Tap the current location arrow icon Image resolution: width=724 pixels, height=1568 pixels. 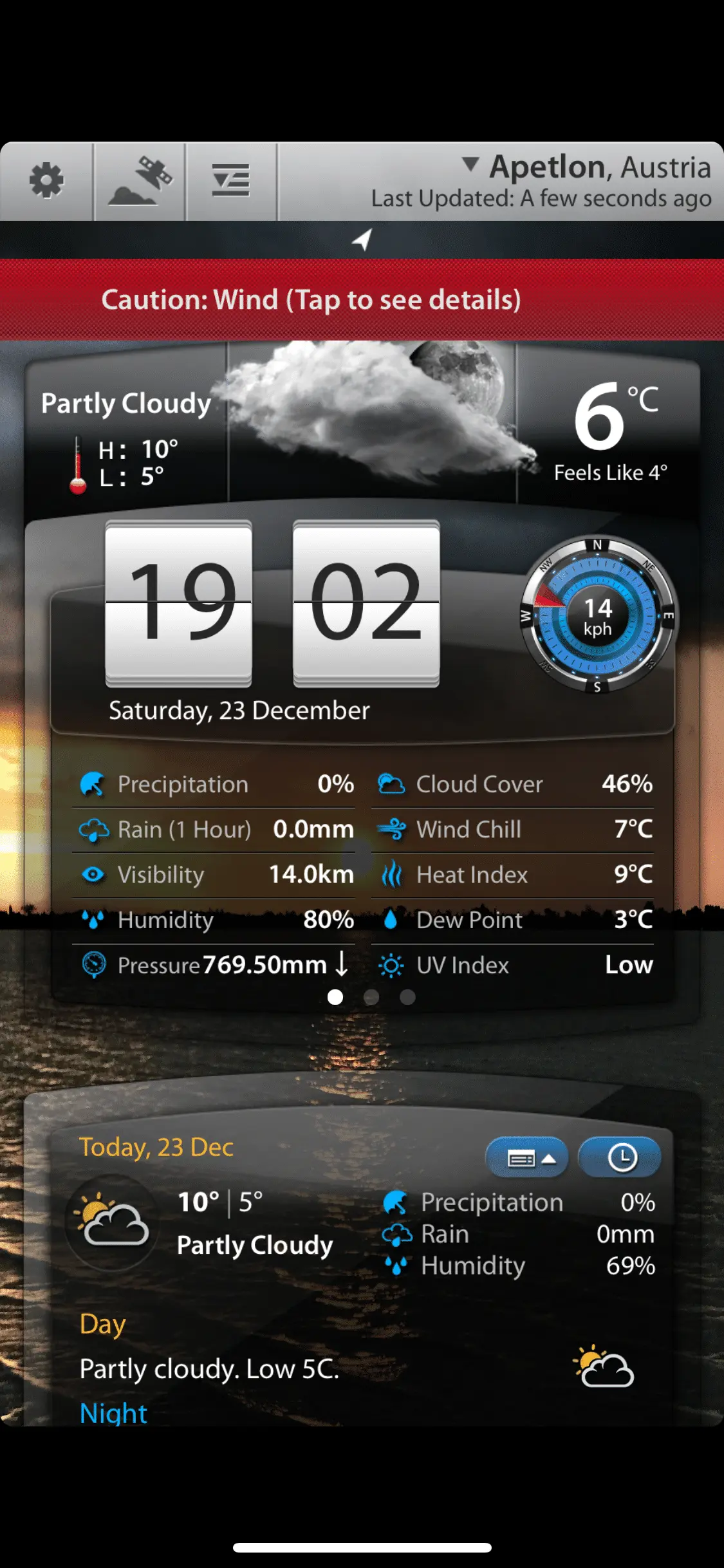[x=362, y=239]
